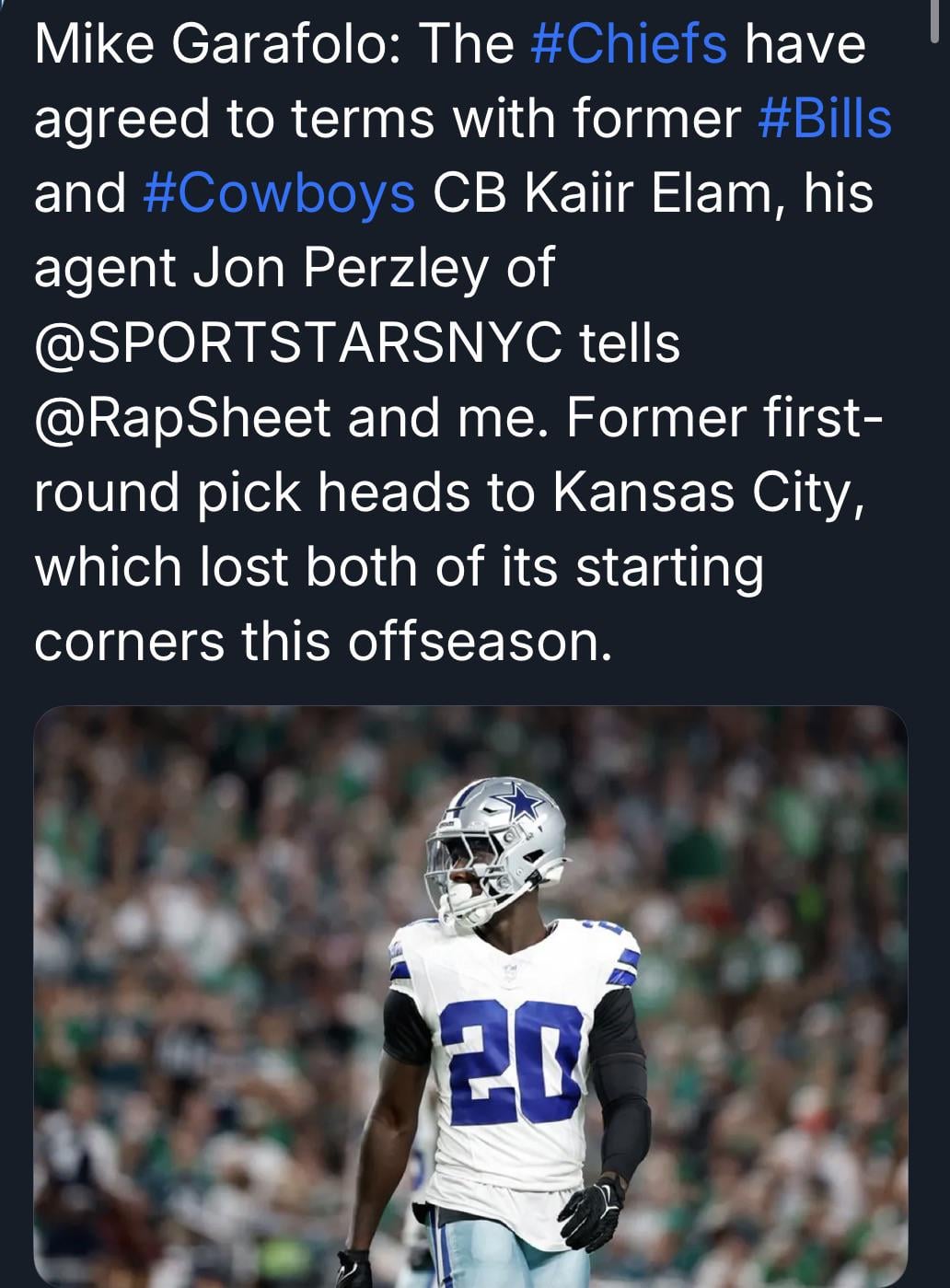Open the attached Cowboys player photo

(470, 994)
